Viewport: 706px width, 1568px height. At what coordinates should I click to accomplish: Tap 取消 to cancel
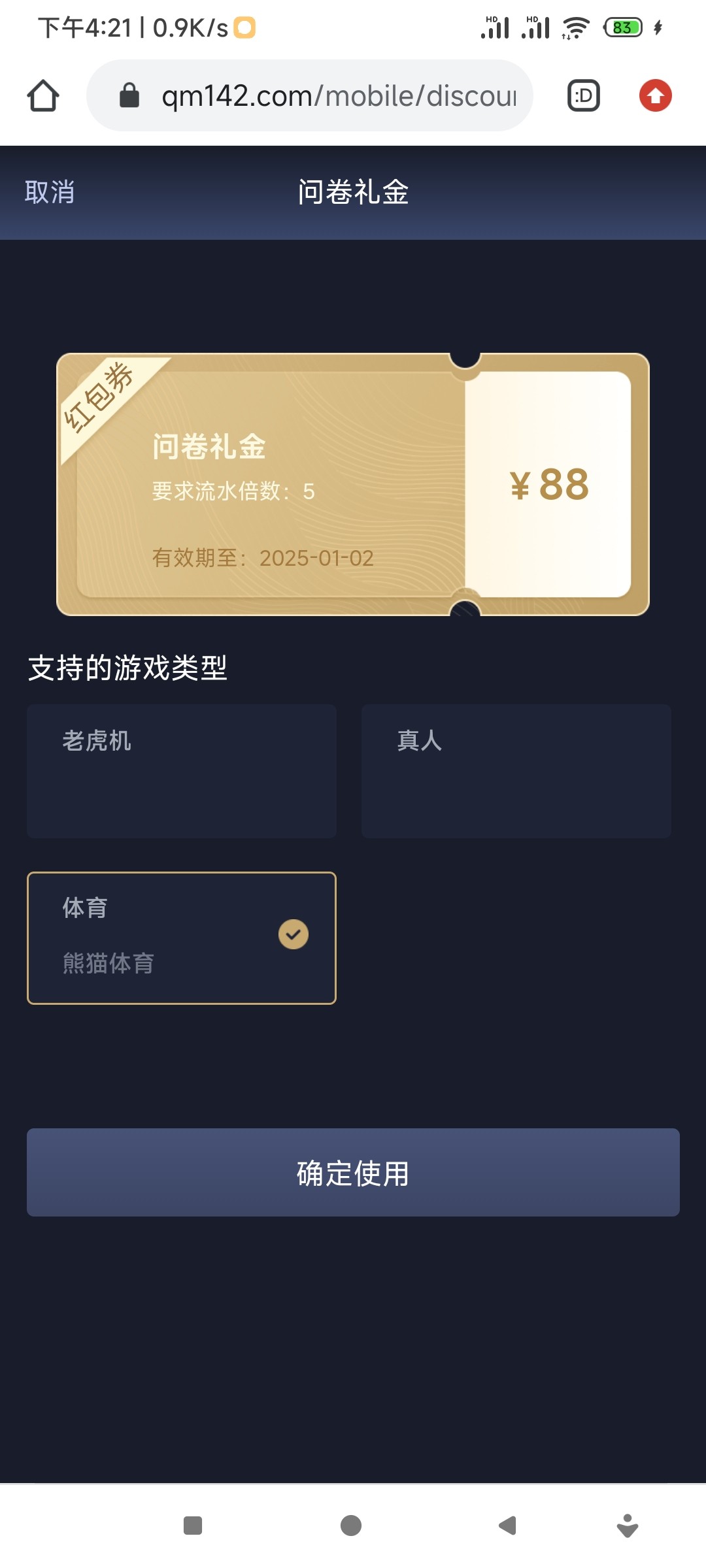50,192
